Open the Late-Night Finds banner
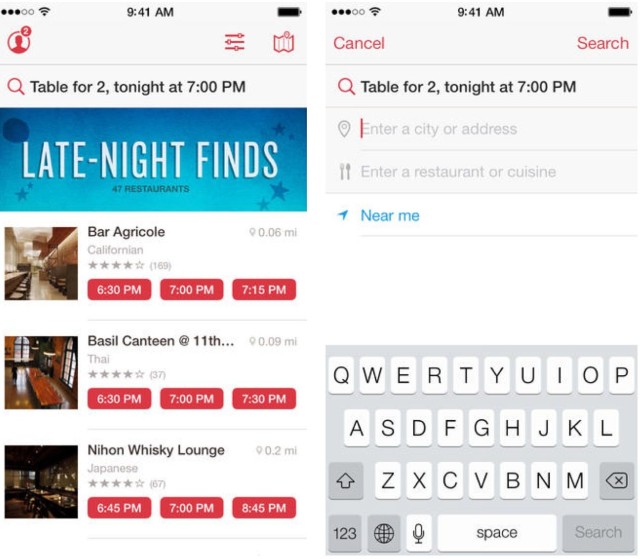Viewport: 640px width, 559px height. (153, 160)
